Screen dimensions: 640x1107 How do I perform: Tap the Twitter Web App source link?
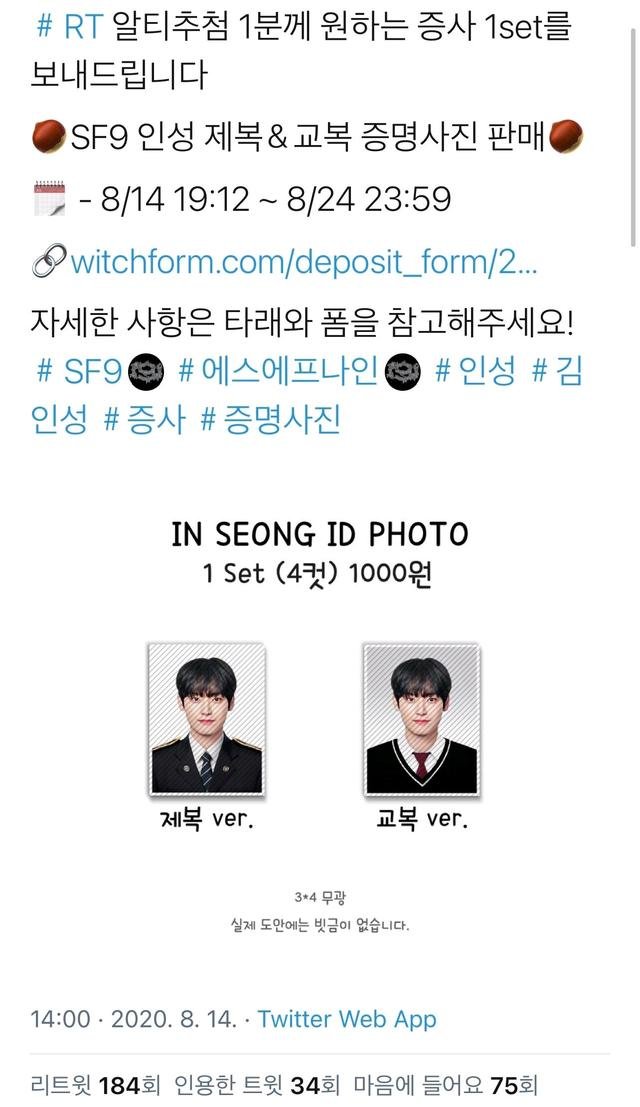tap(347, 1019)
